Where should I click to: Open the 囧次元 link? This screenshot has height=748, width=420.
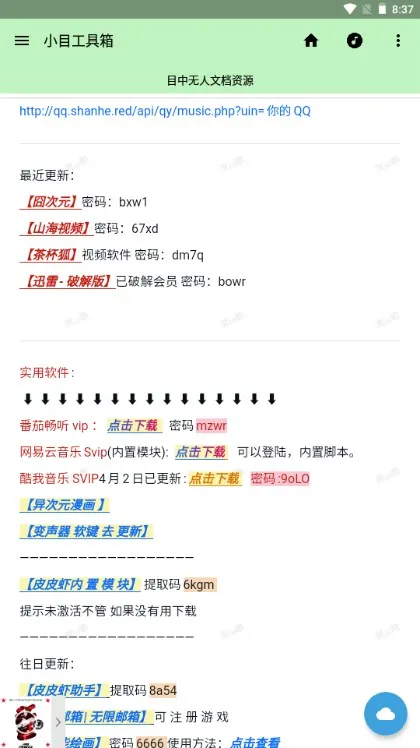point(51,202)
